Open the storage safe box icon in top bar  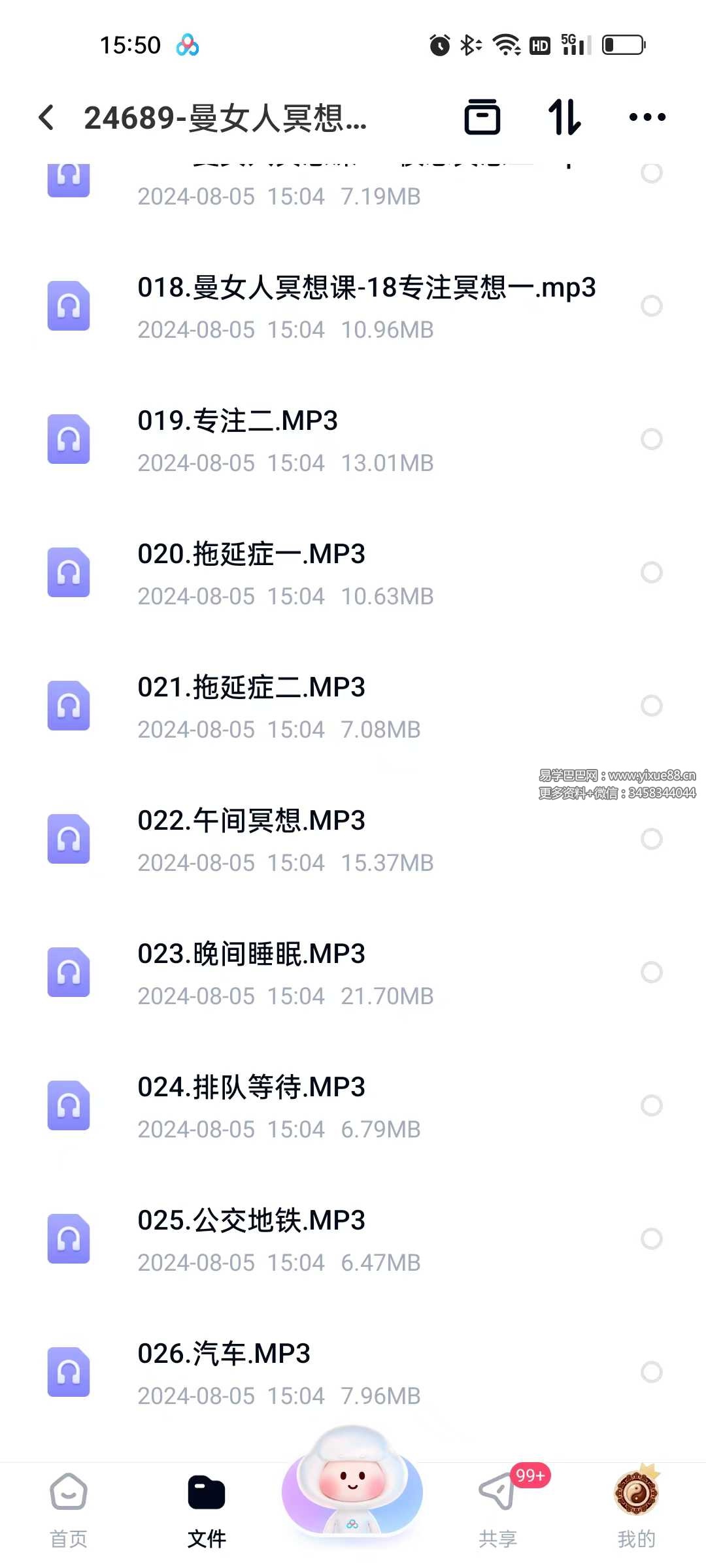[483, 118]
